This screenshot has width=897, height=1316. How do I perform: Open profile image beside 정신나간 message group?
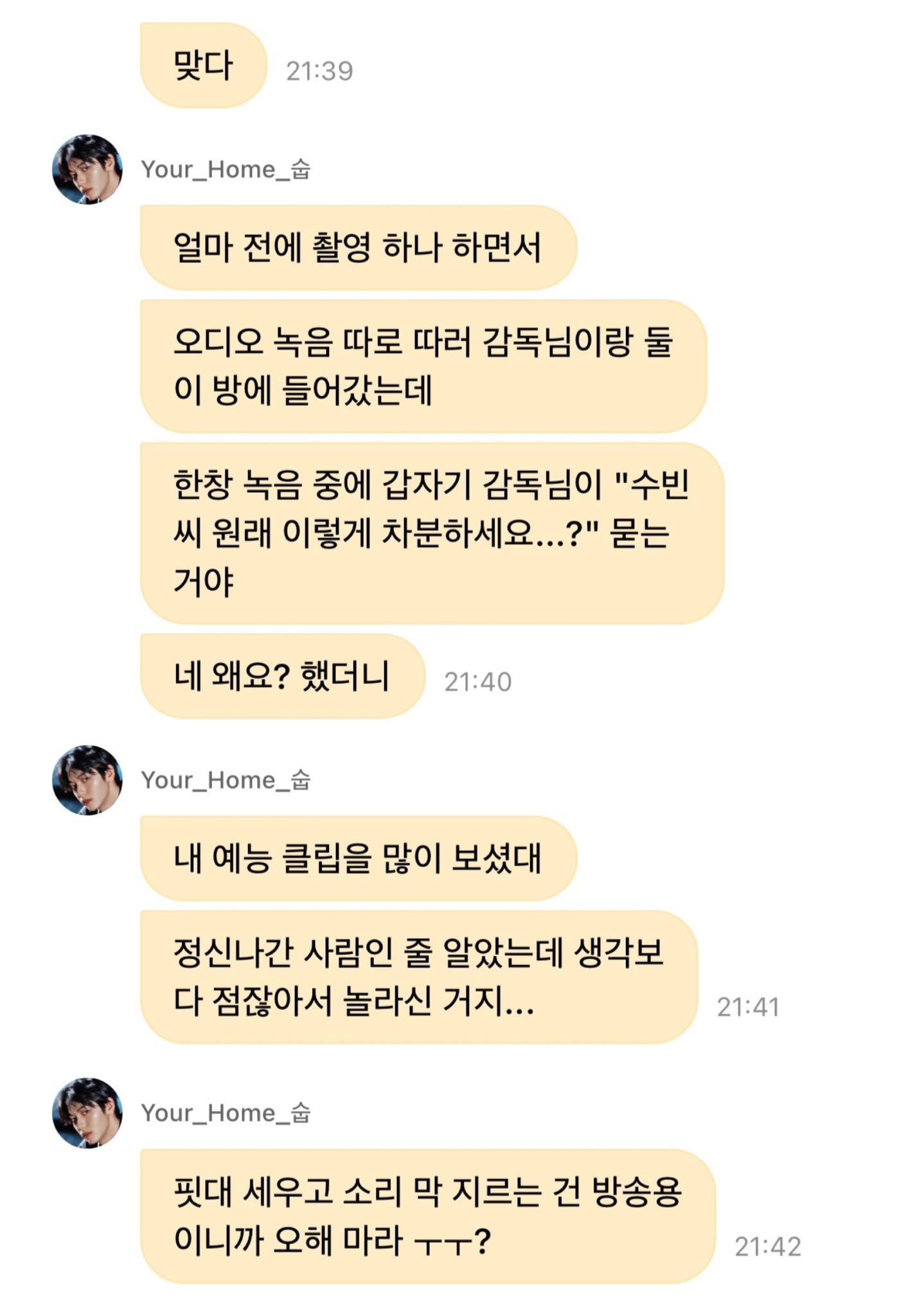click(x=89, y=783)
